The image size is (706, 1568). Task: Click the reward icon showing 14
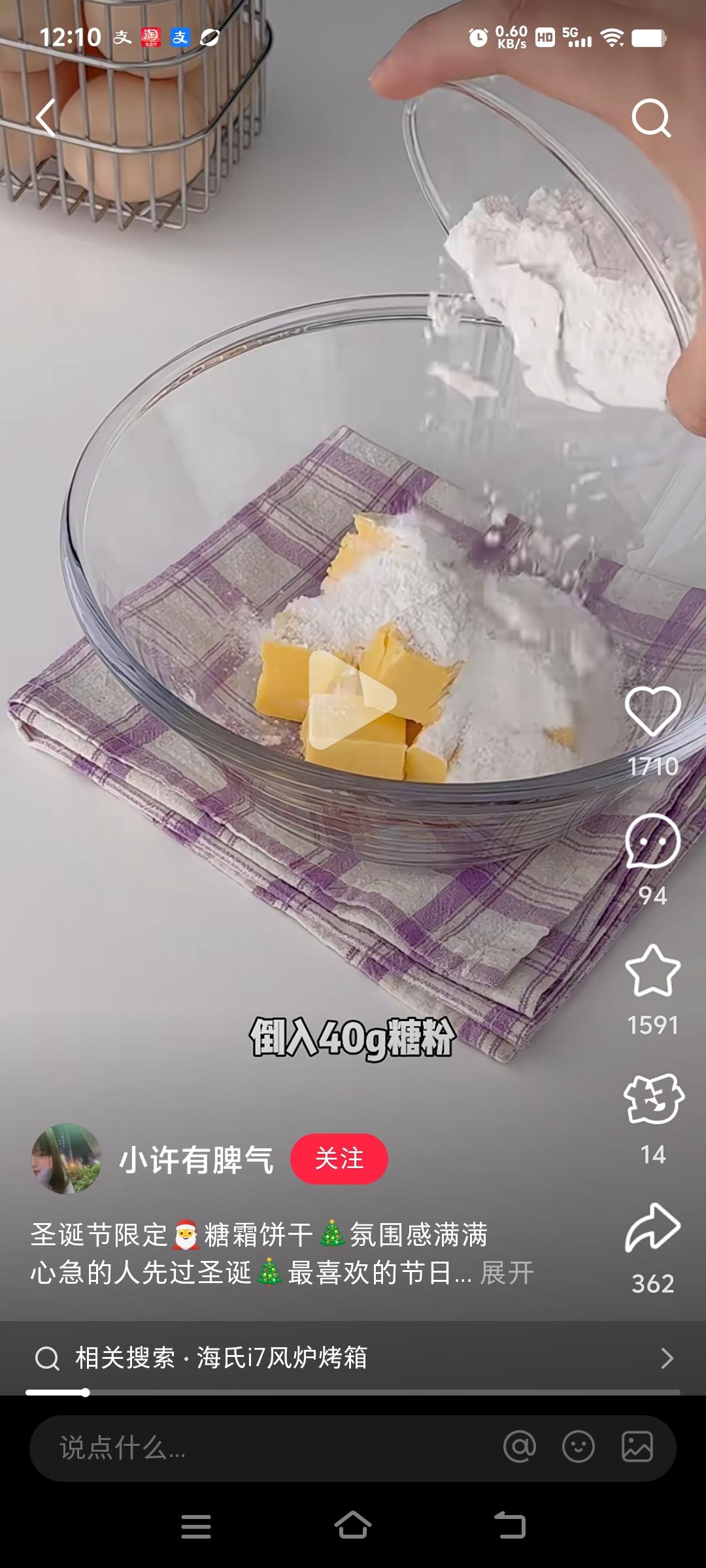(x=652, y=1099)
